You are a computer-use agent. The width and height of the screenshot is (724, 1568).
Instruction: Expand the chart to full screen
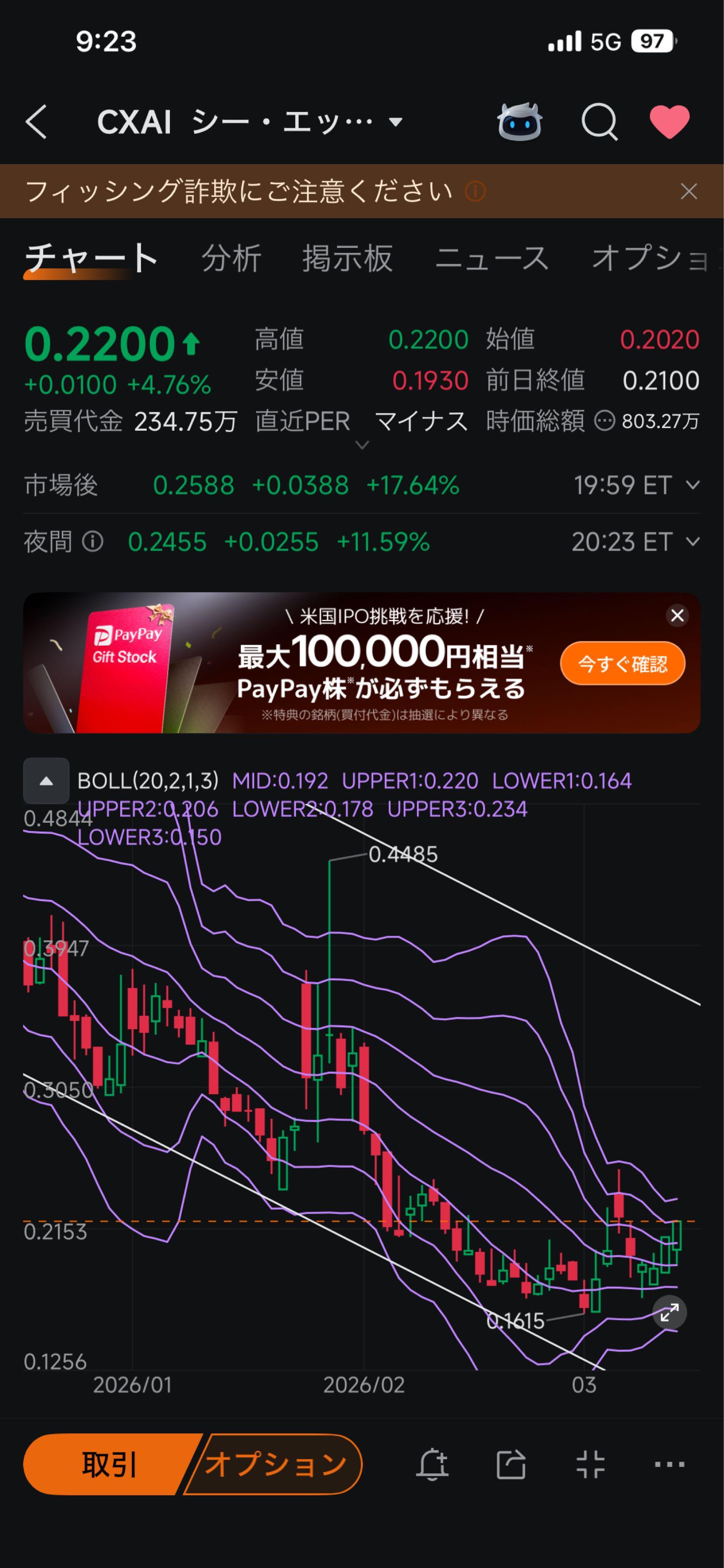click(x=669, y=1313)
